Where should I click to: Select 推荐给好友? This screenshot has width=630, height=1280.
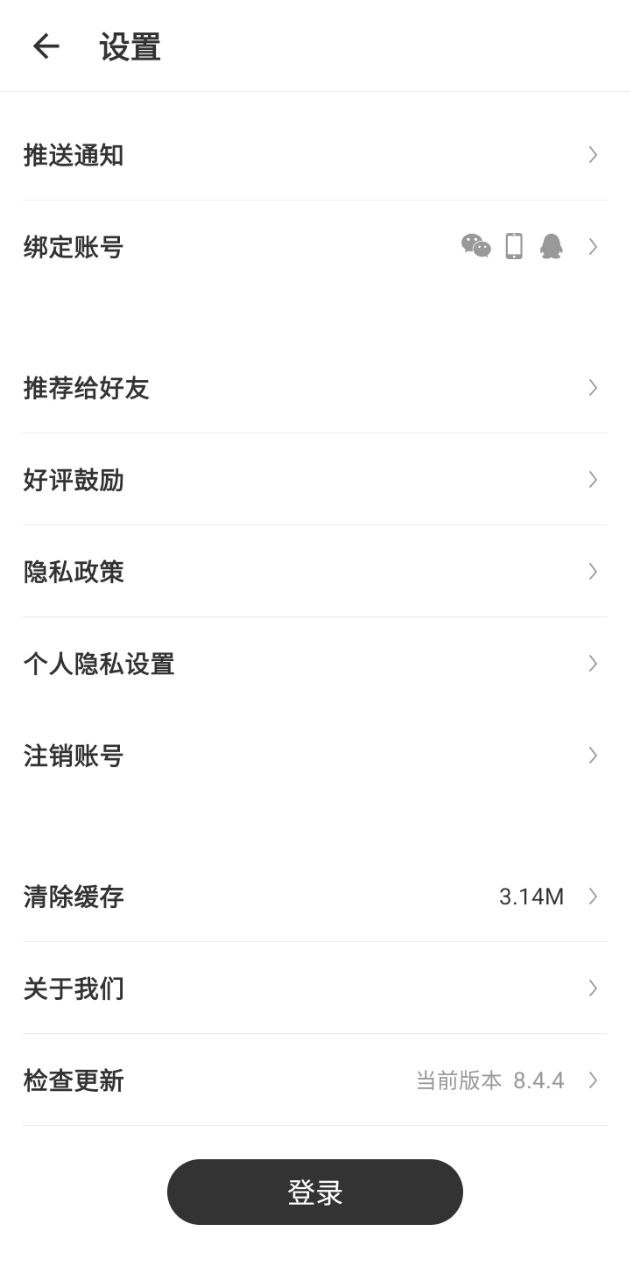[315, 388]
